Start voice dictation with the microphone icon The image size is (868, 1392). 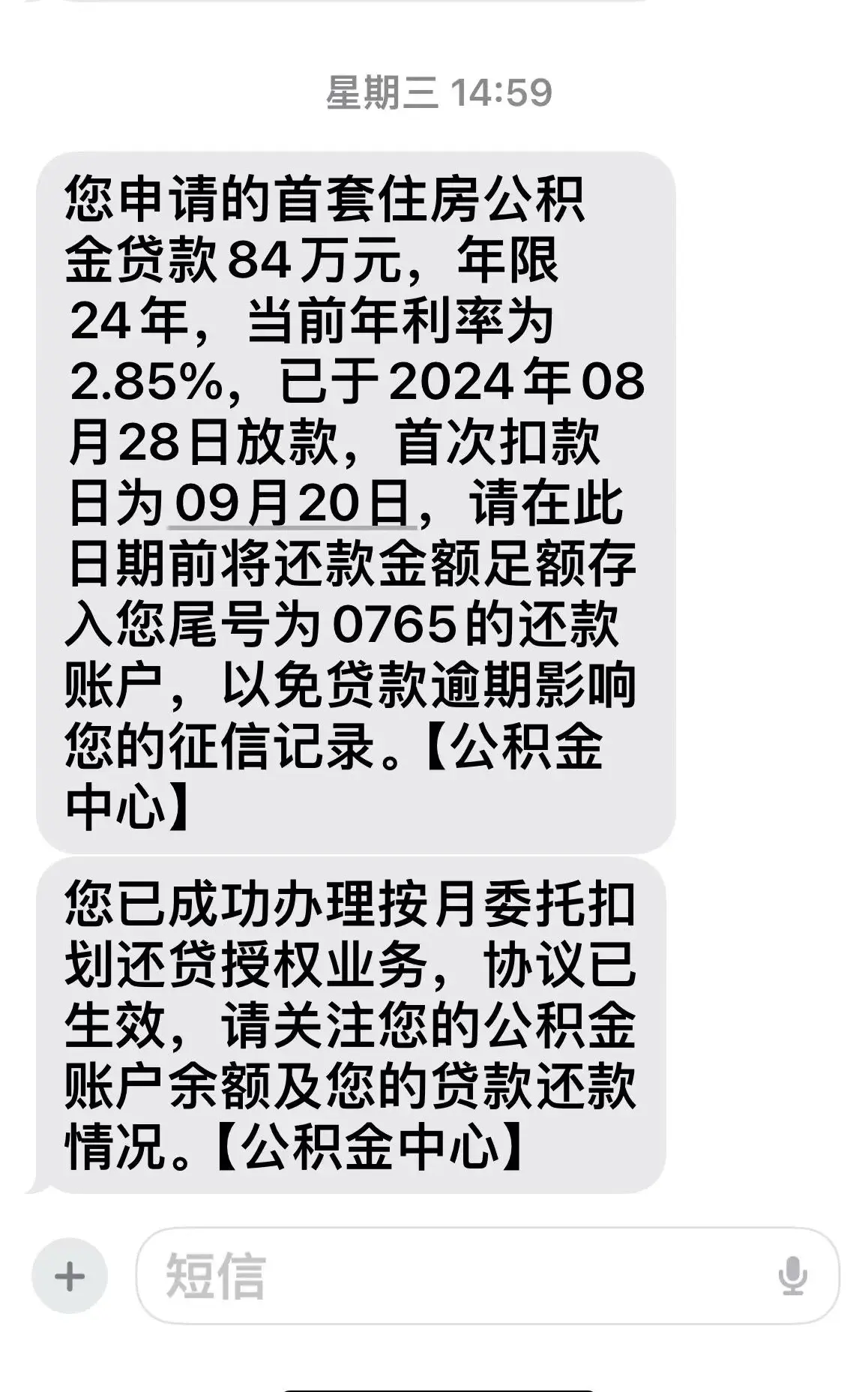(792, 1276)
